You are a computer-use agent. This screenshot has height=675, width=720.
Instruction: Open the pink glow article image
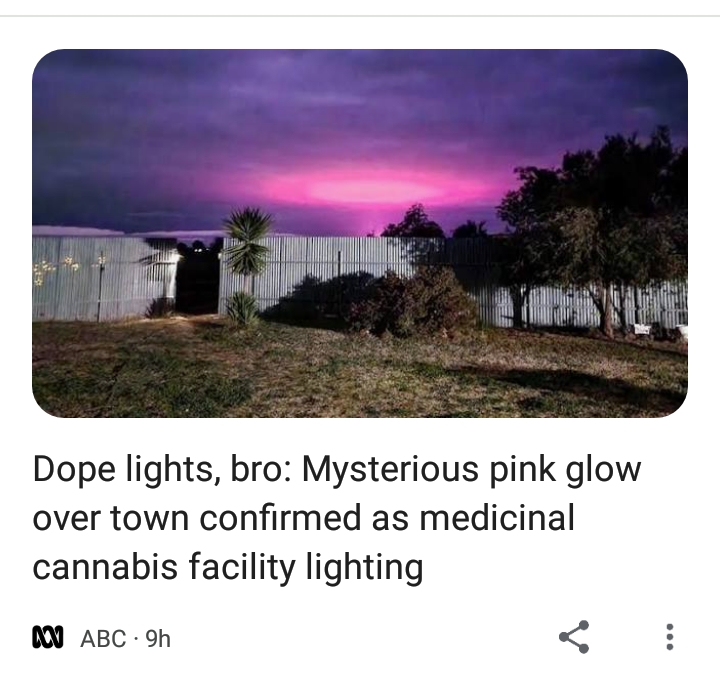(x=360, y=232)
